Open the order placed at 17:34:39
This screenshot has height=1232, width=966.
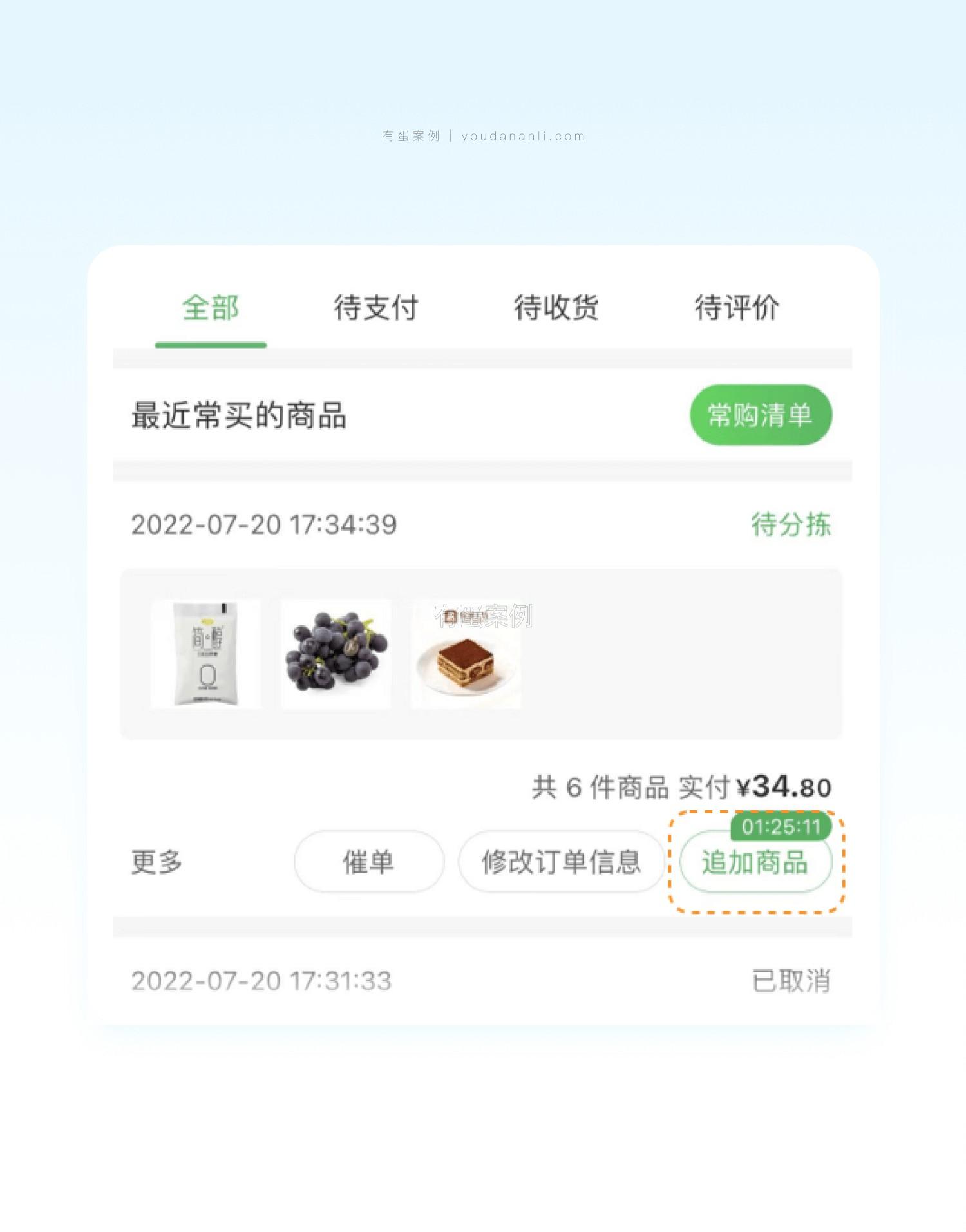[x=481, y=654]
